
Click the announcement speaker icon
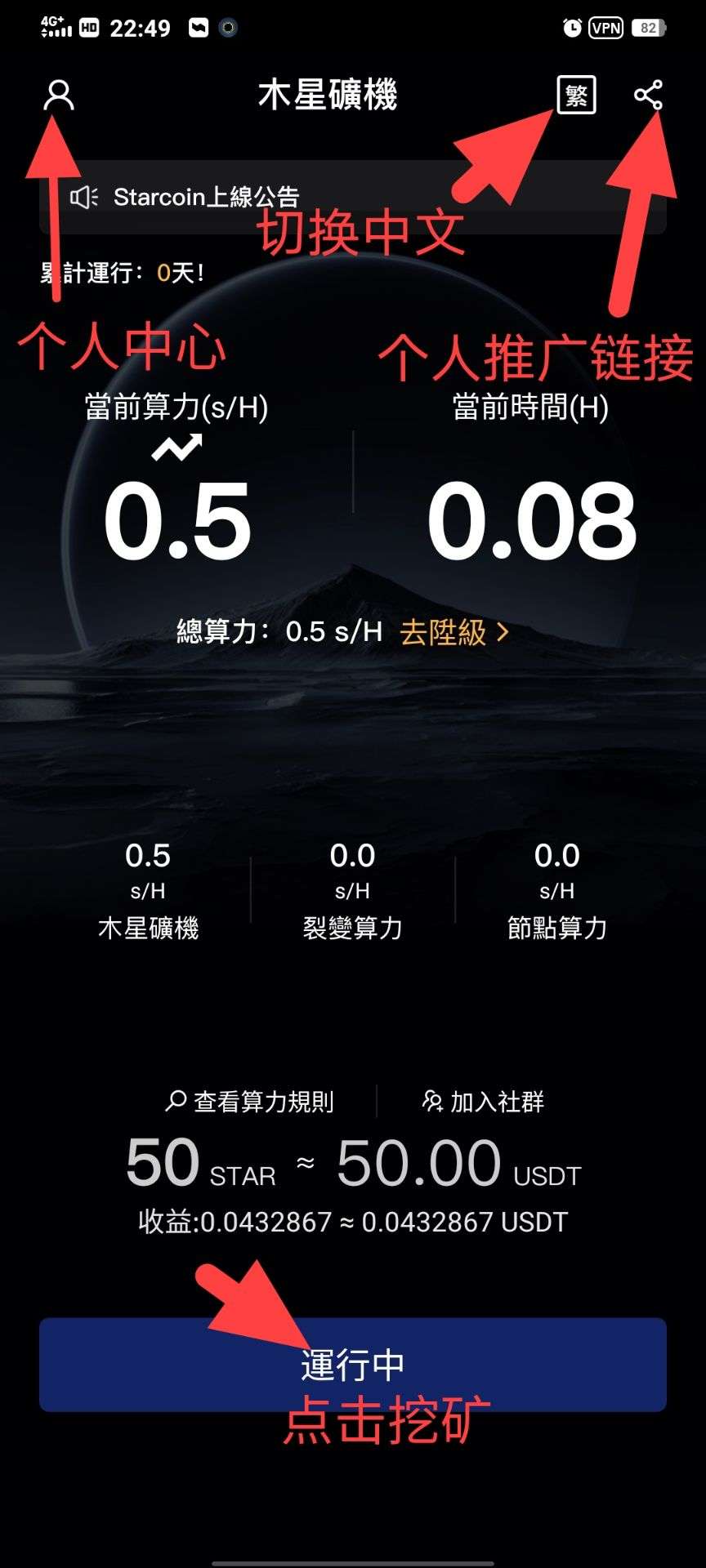[87, 196]
